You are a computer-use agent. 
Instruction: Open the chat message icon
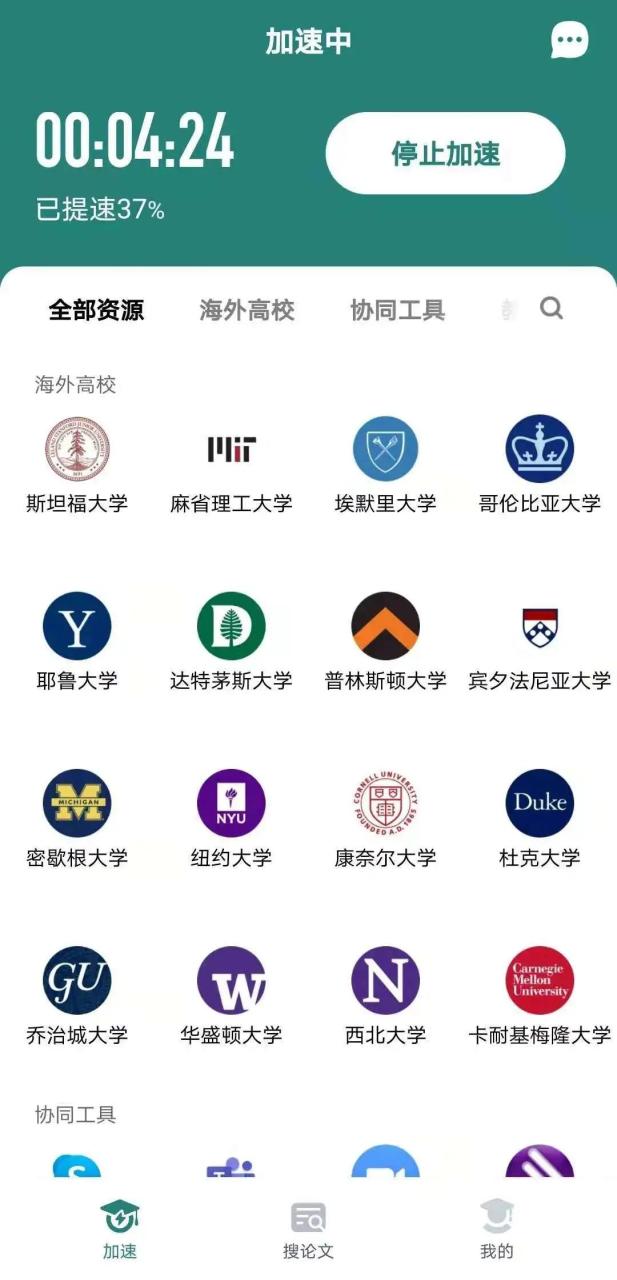coord(569,41)
